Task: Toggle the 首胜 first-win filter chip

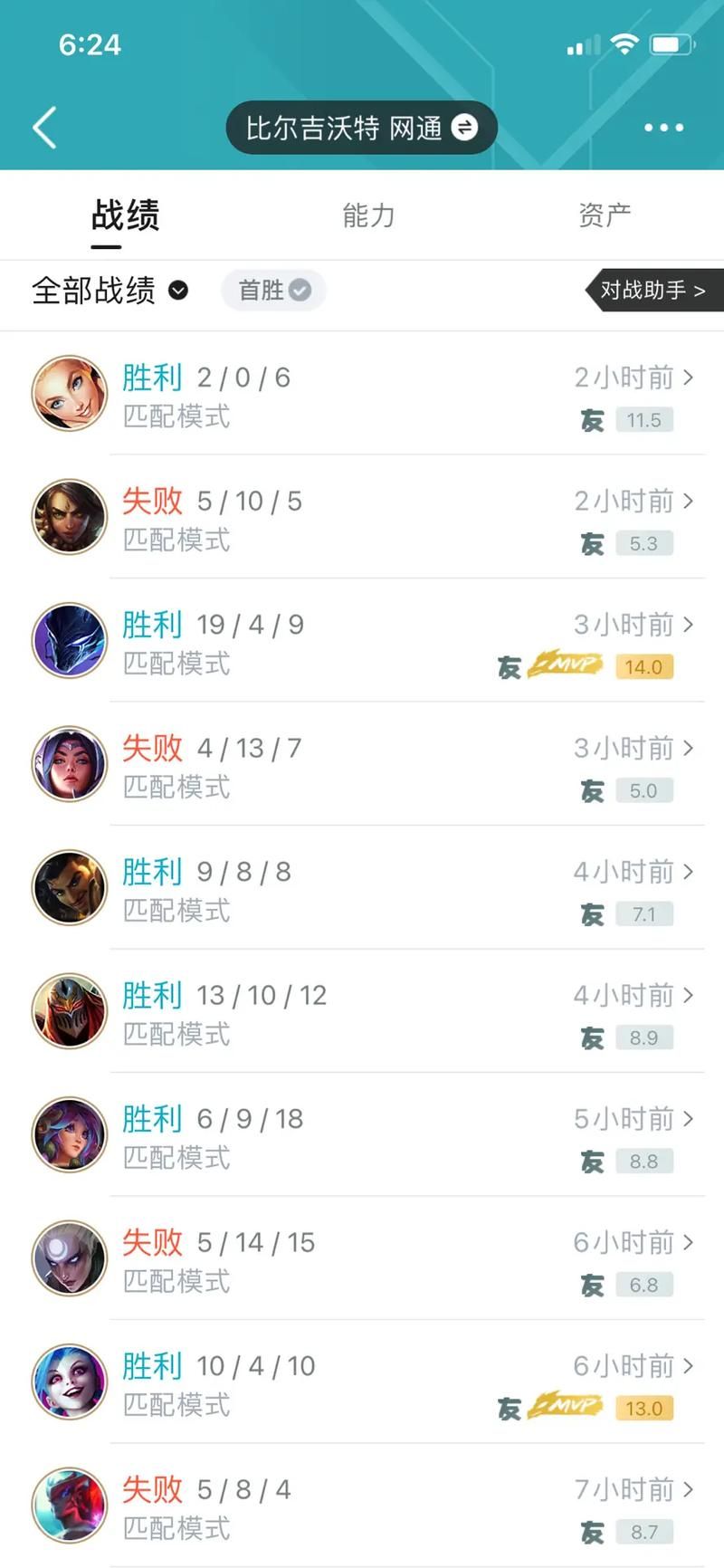Action: point(272,290)
